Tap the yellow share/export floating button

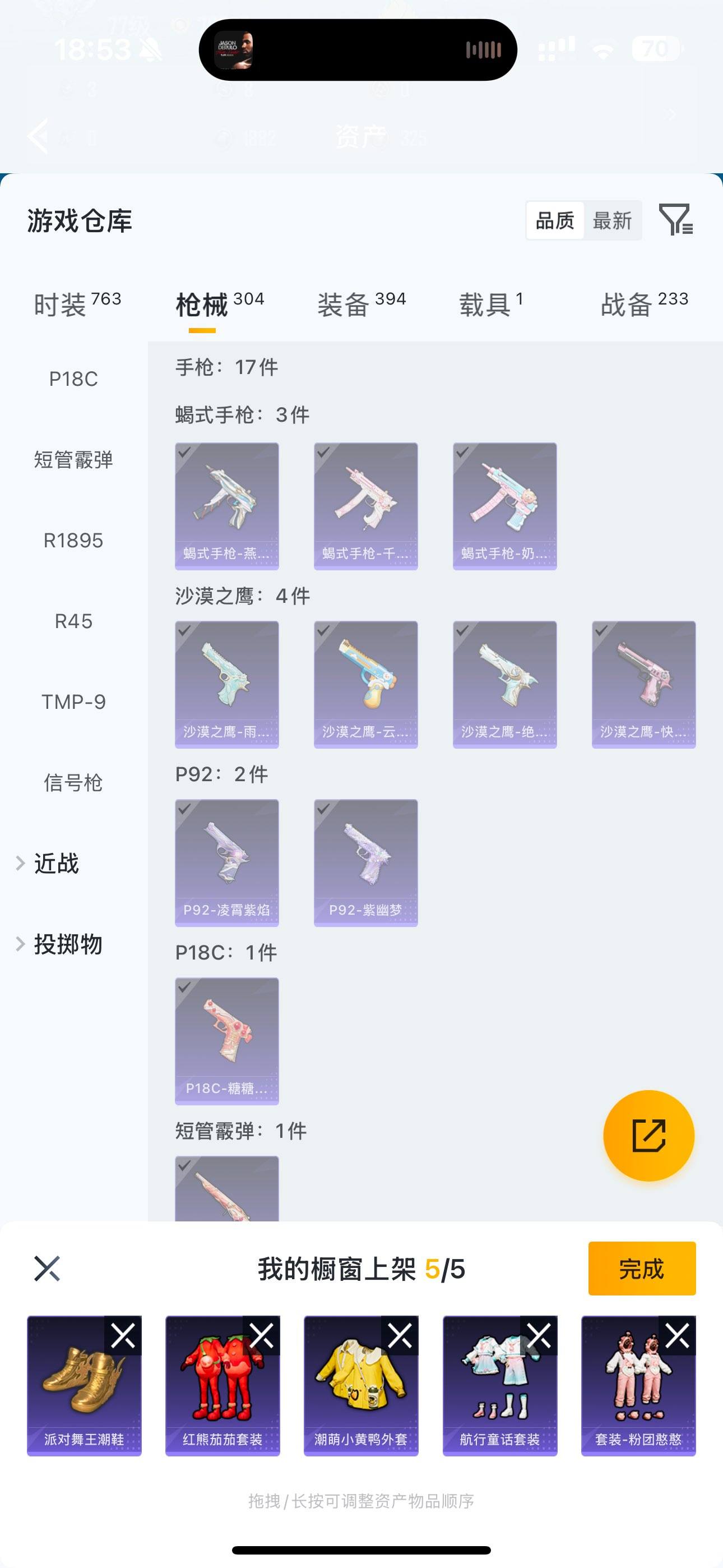(x=649, y=1136)
